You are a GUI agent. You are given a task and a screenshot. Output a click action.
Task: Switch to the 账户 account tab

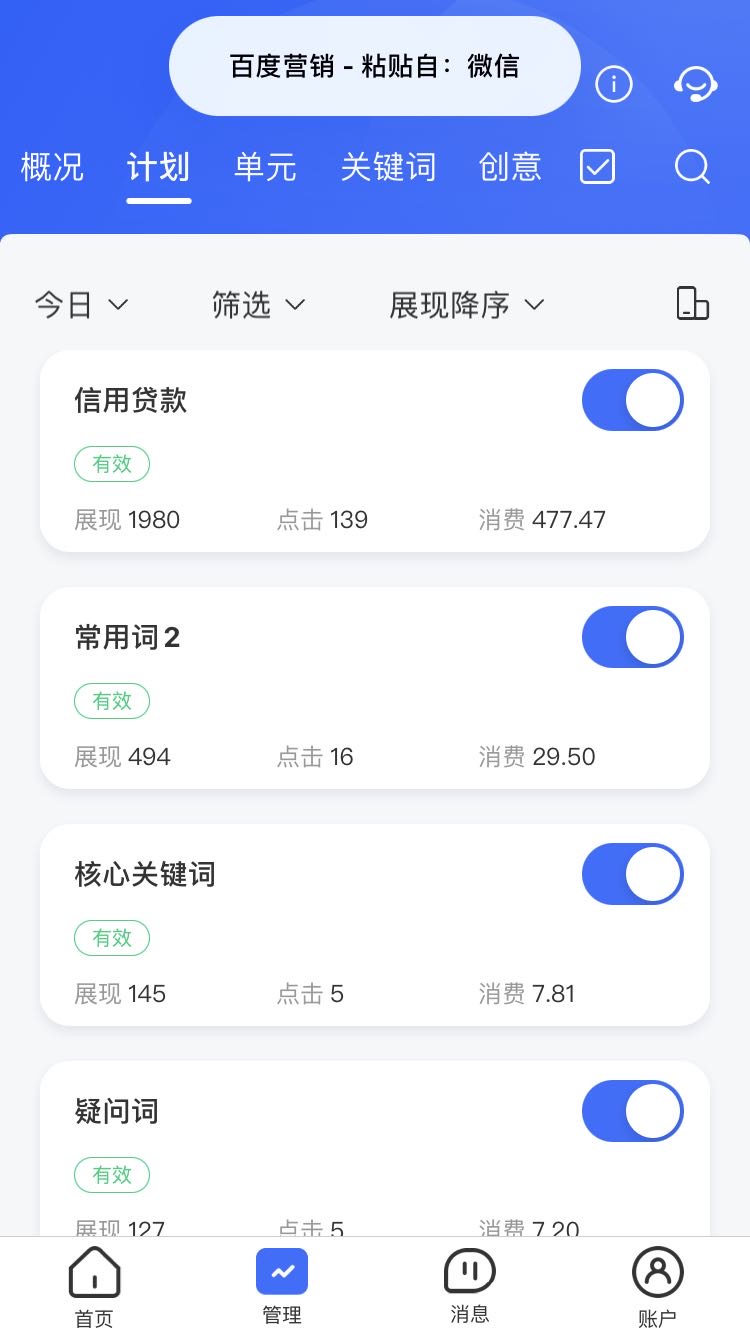(x=657, y=1288)
